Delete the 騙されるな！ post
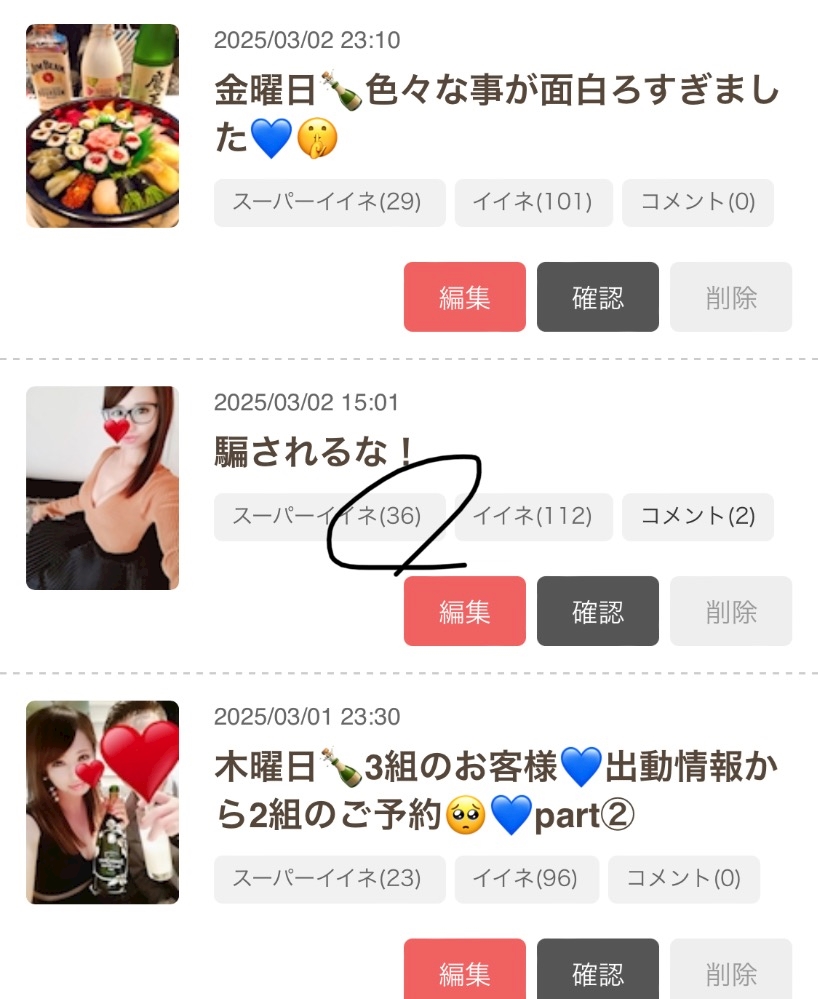This screenshot has width=818, height=999. (731, 611)
